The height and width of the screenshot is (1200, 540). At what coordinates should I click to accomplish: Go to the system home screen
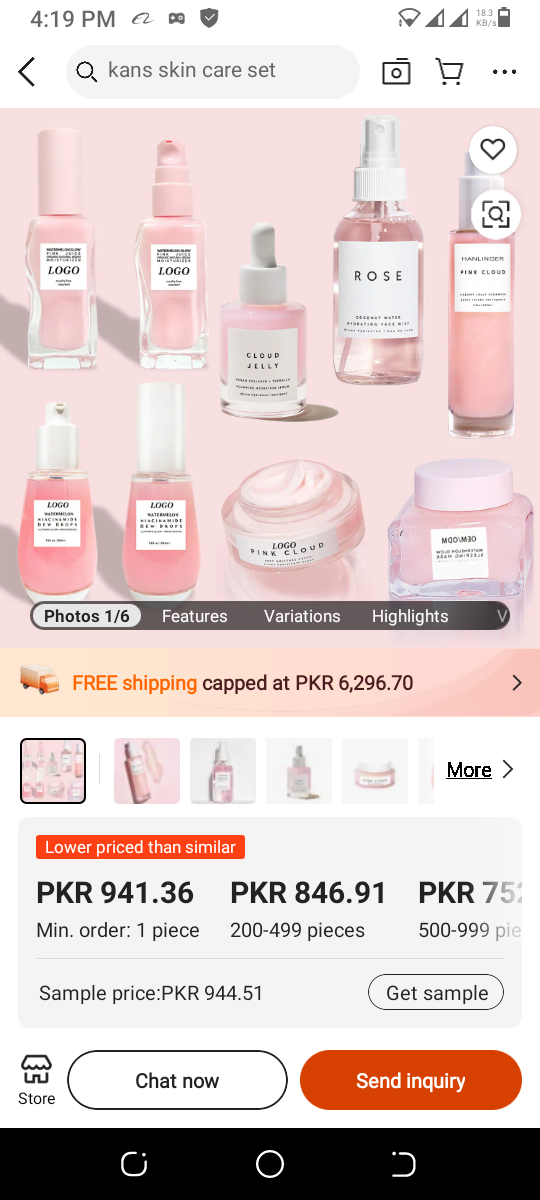270,1164
